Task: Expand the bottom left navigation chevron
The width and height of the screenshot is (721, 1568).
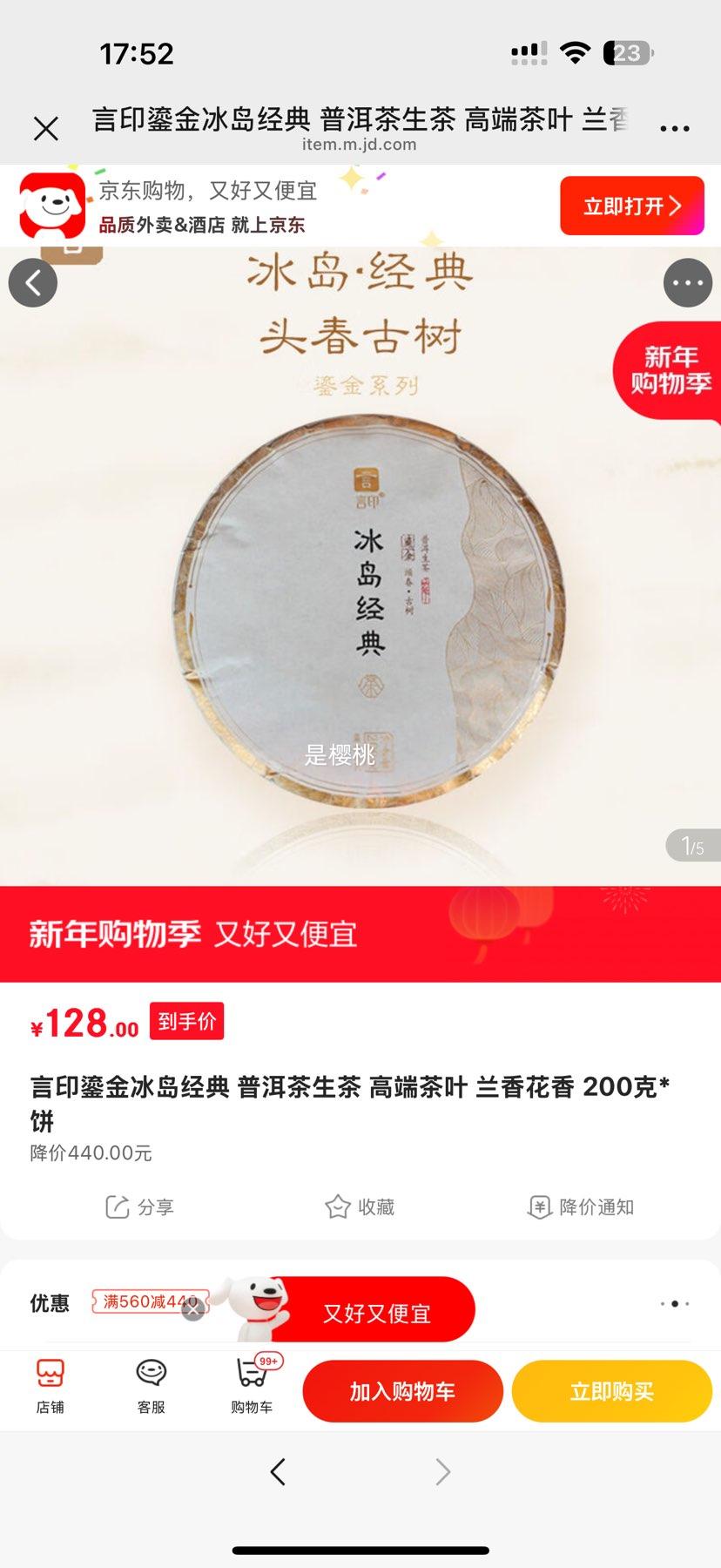Action: 277,1471
